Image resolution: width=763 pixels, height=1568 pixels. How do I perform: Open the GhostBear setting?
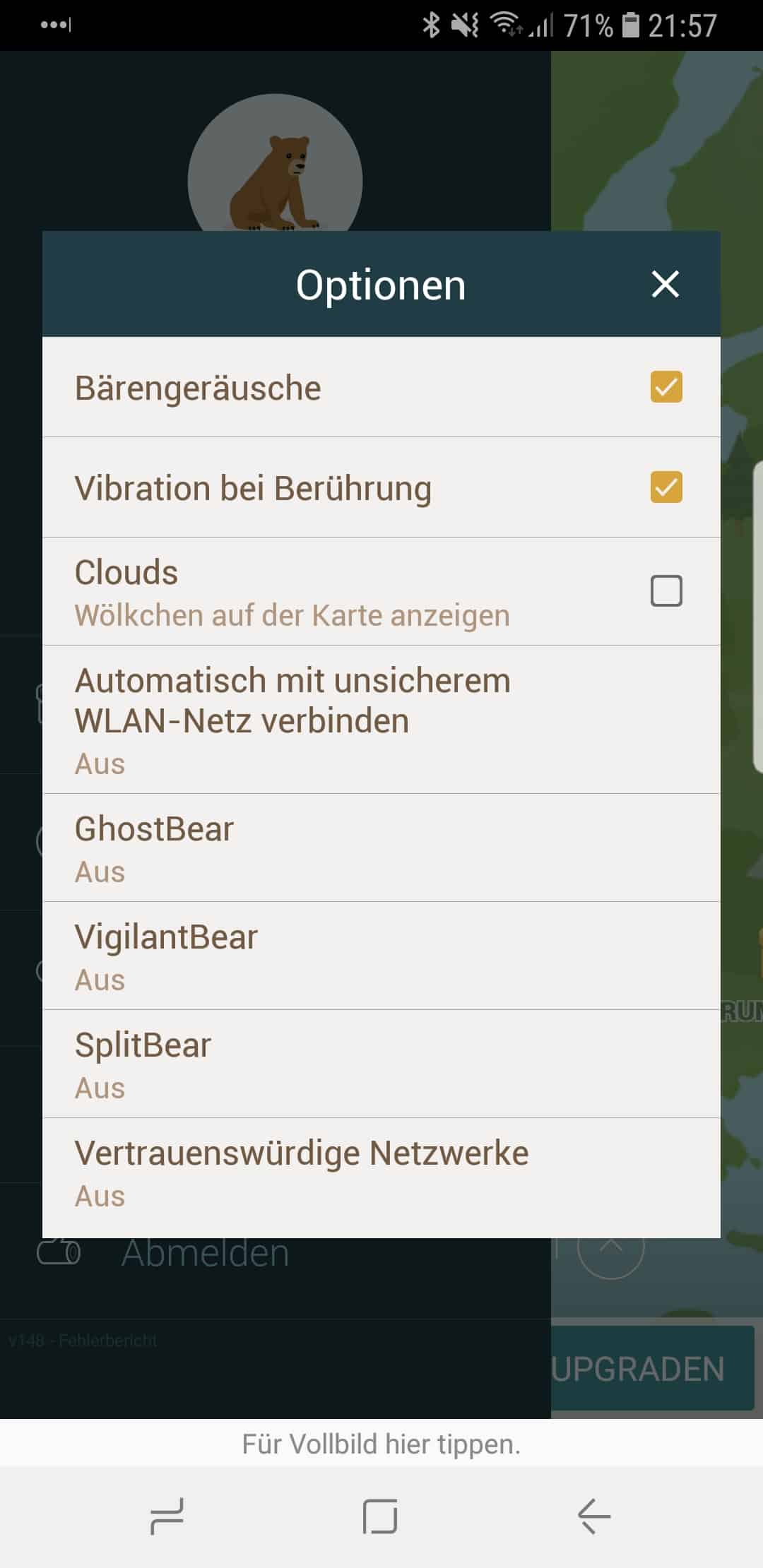(x=381, y=848)
